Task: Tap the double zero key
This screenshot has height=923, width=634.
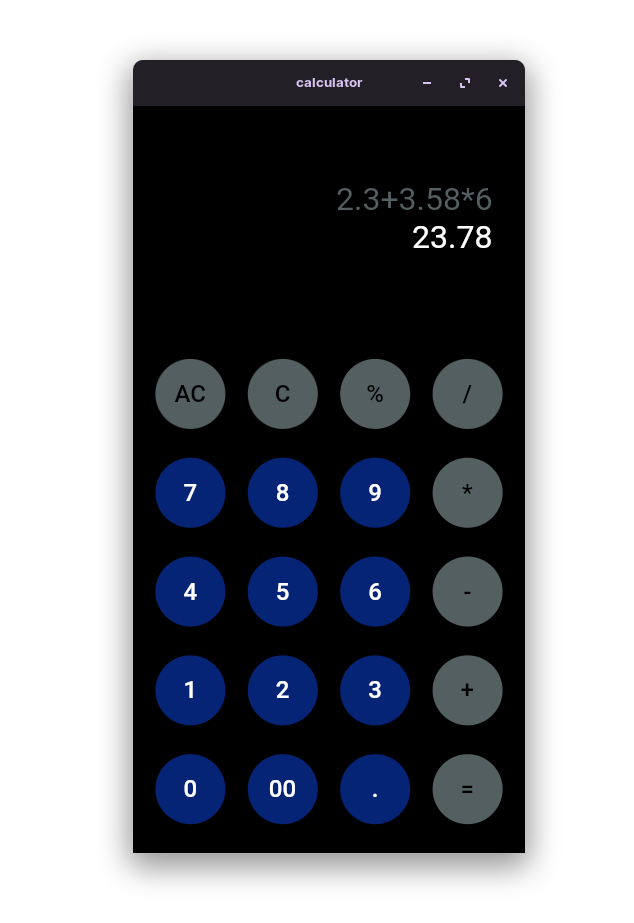Action: click(283, 789)
